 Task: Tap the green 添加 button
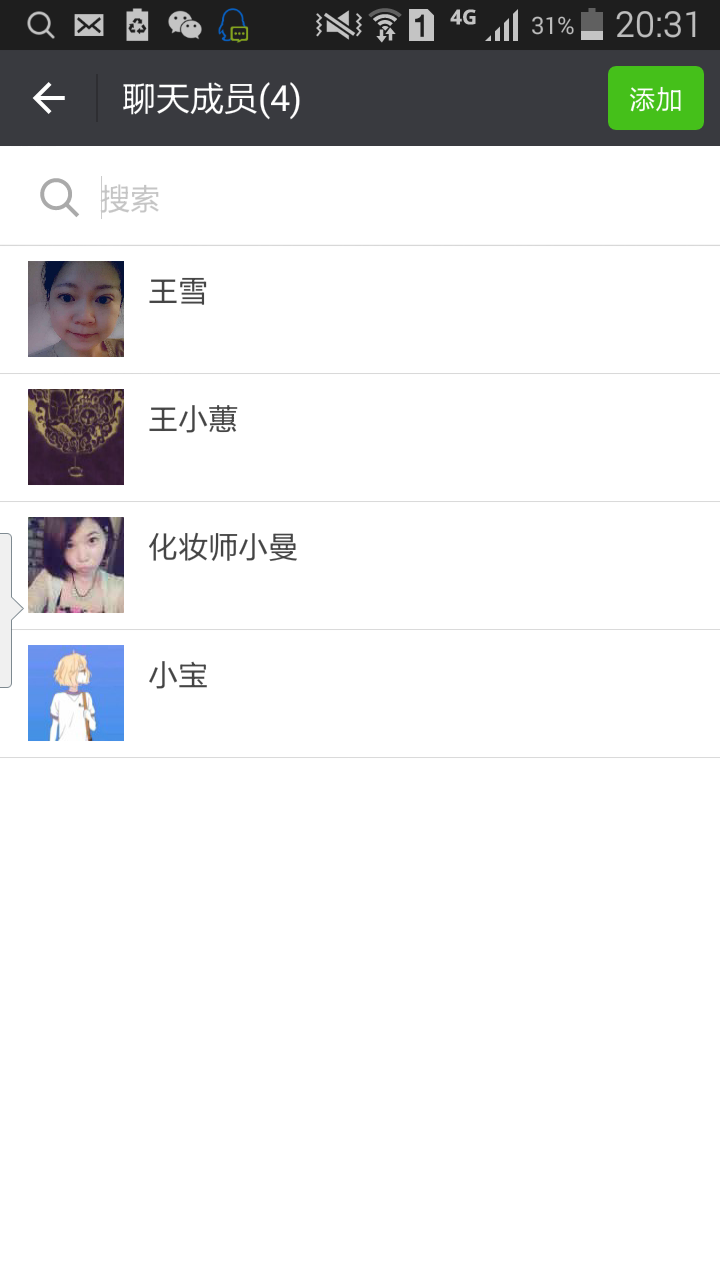655,98
